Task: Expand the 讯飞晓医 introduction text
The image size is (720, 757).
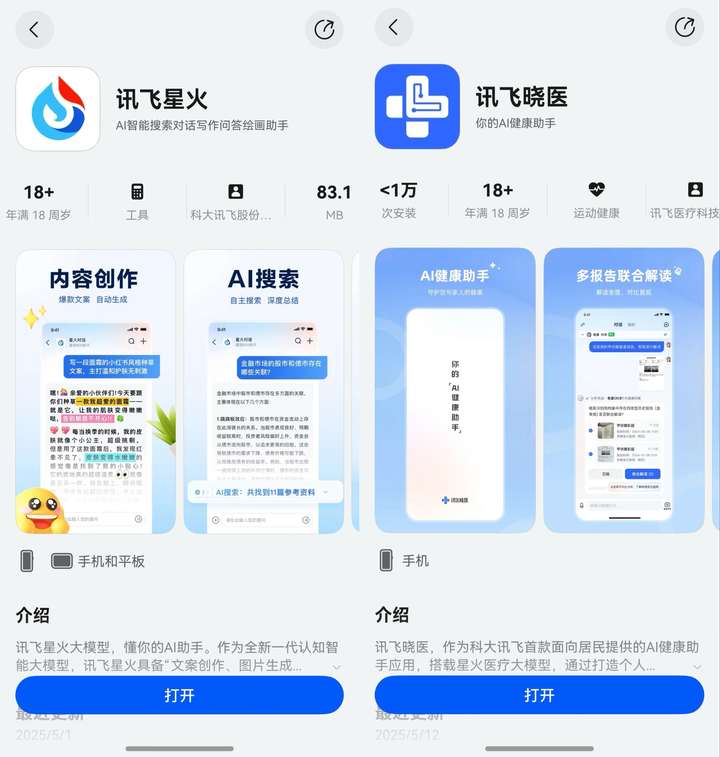Action: [x=696, y=666]
